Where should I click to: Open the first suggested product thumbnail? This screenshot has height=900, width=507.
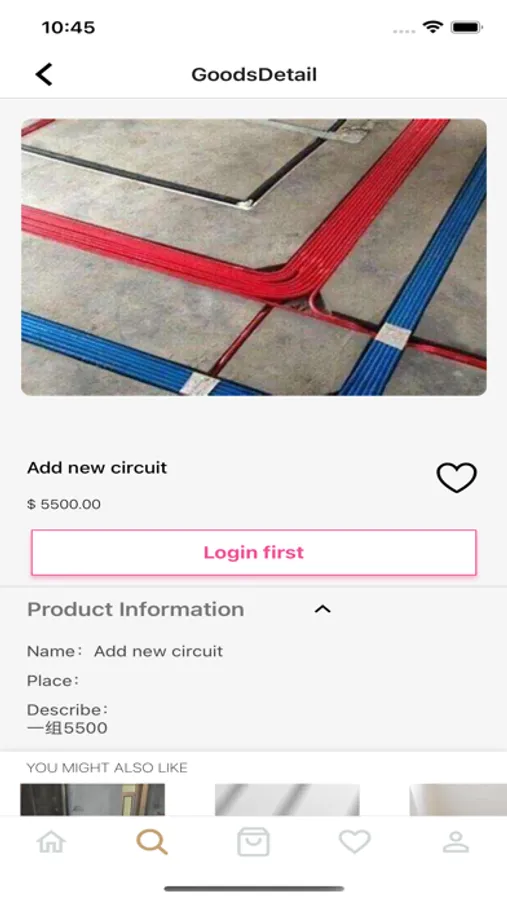click(x=92, y=800)
